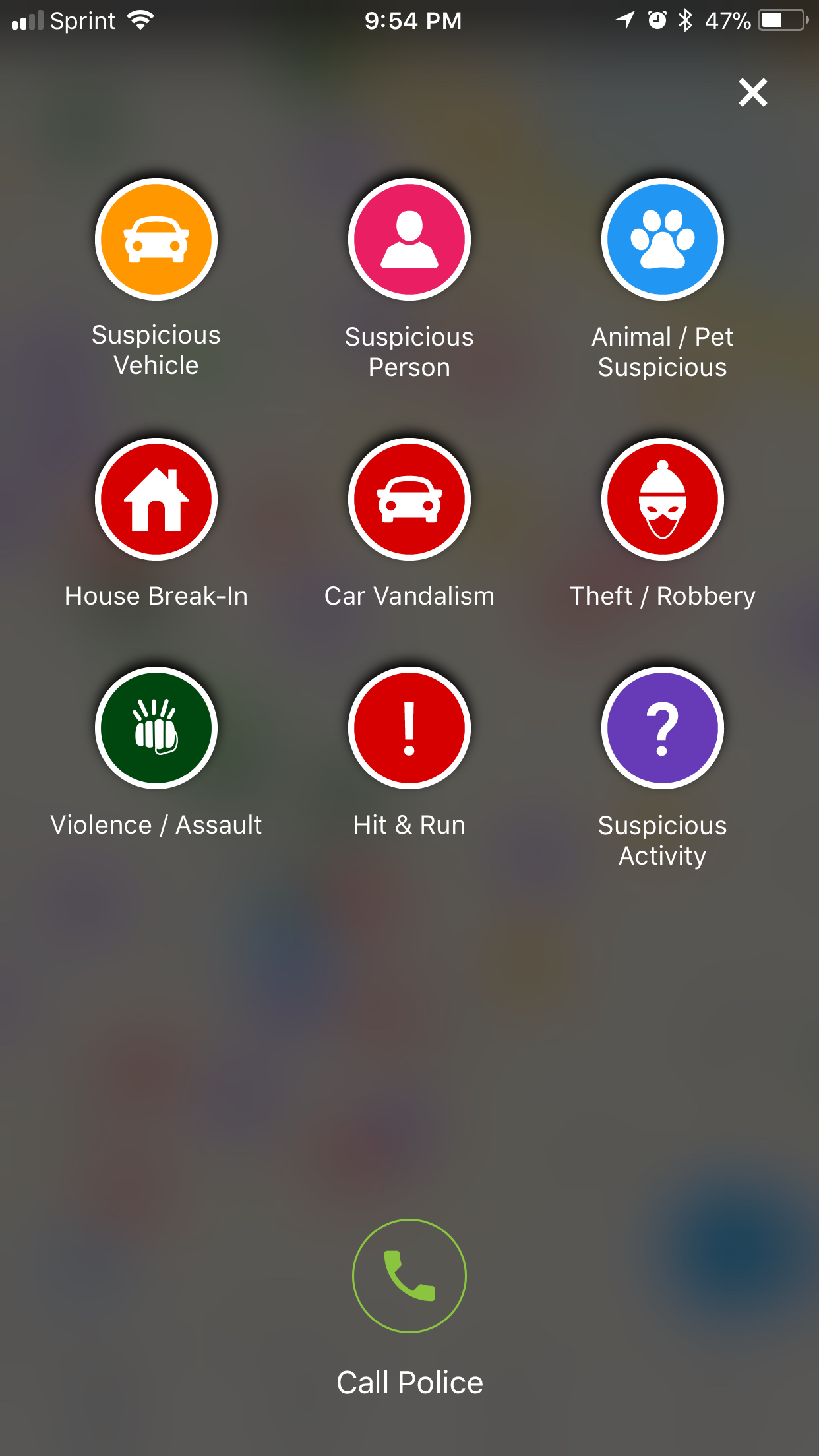Pick the House Break-In option
The width and height of the screenshot is (819, 1456).
click(x=156, y=499)
